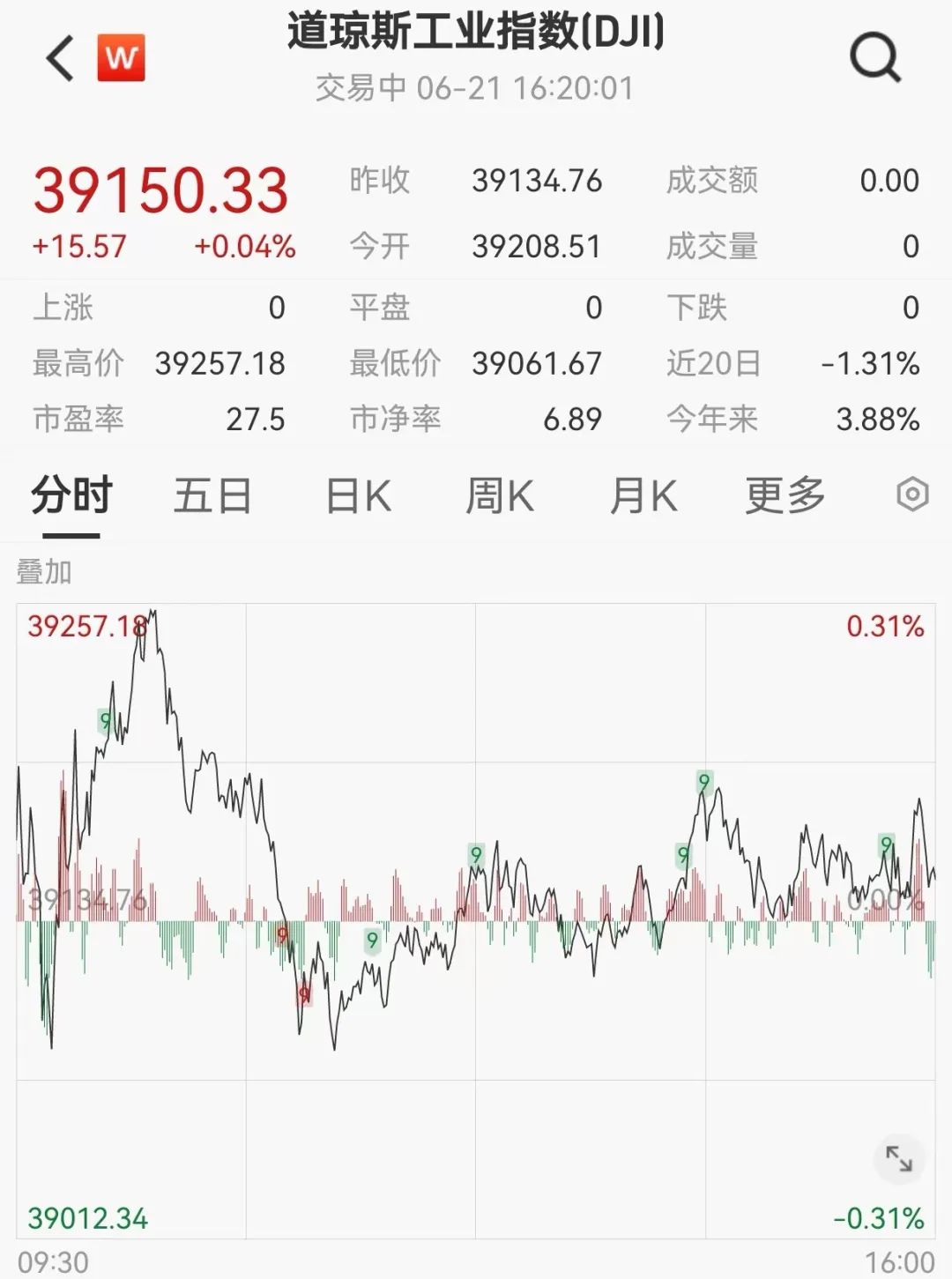Screen dimensions: 952x1279
Task: Click the 最高价 value 39257.18
Action: (220, 363)
